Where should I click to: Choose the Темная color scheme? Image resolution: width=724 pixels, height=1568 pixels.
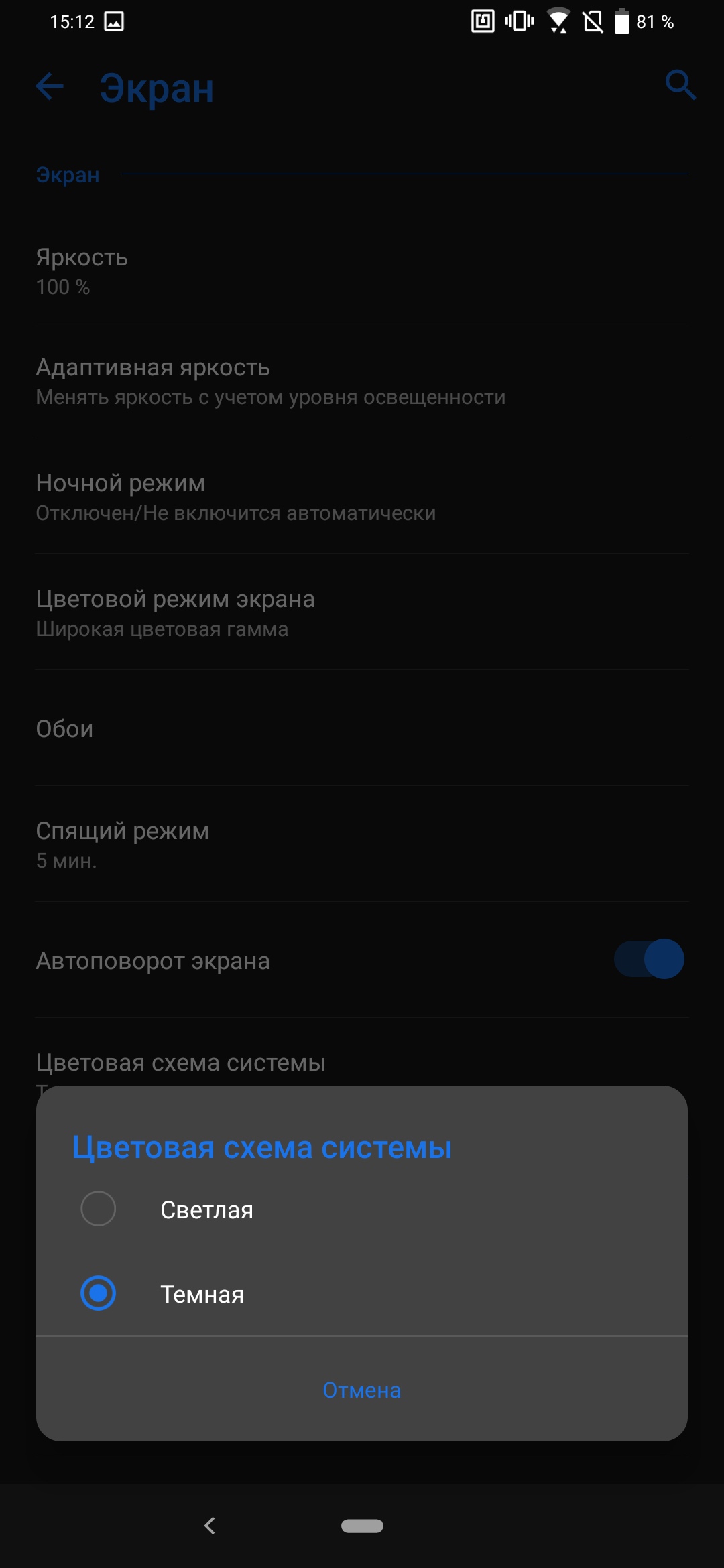[x=99, y=1293]
